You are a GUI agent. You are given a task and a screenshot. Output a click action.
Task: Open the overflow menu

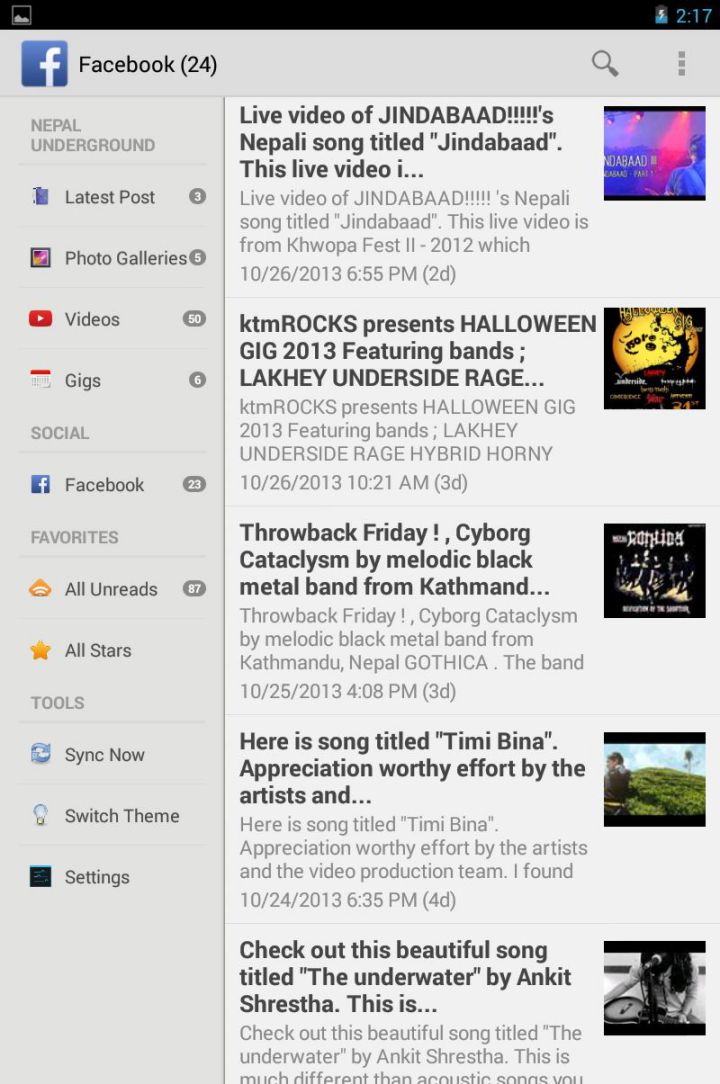point(681,64)
